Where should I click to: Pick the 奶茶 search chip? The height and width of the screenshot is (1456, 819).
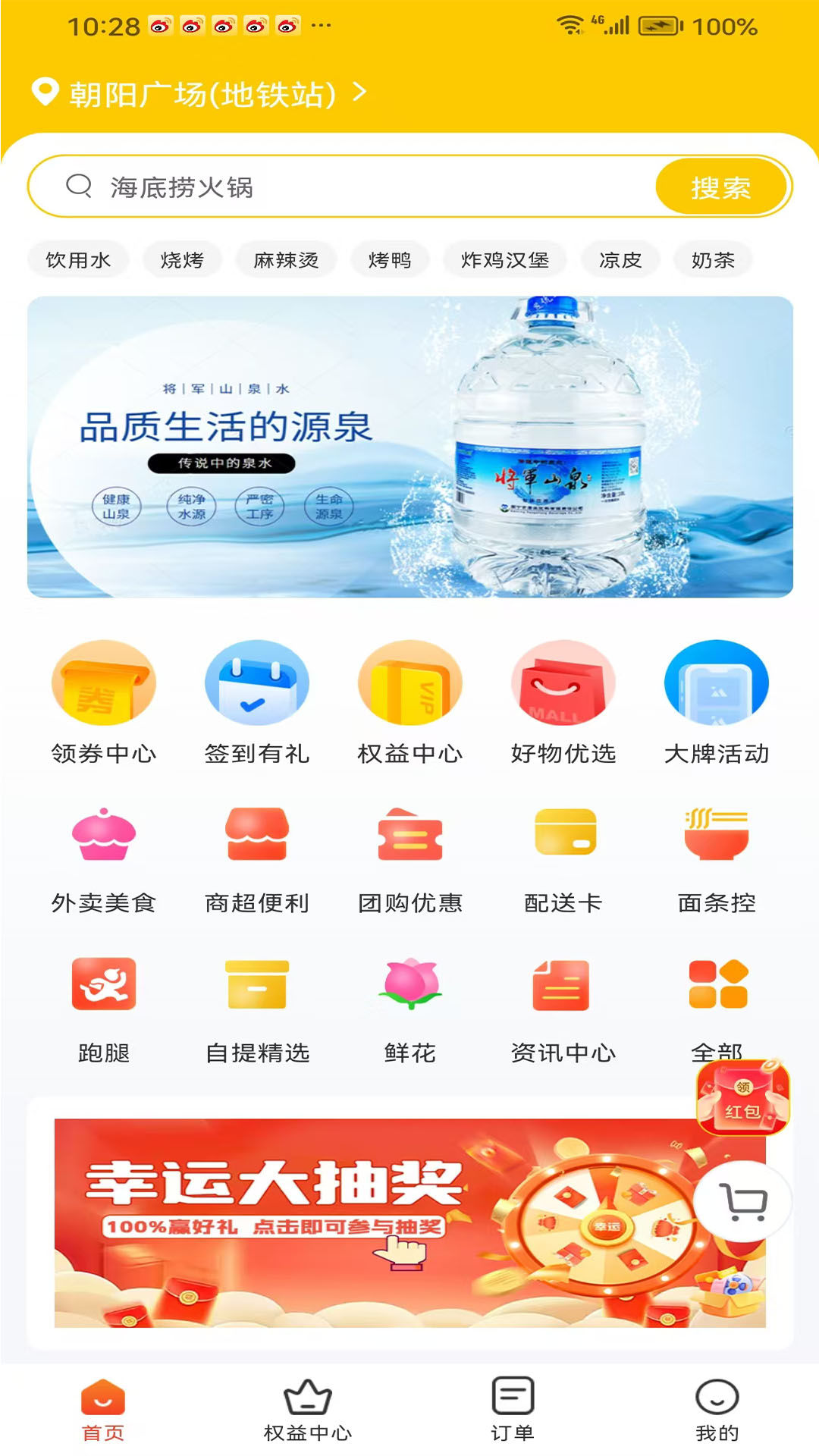(713, 260)
